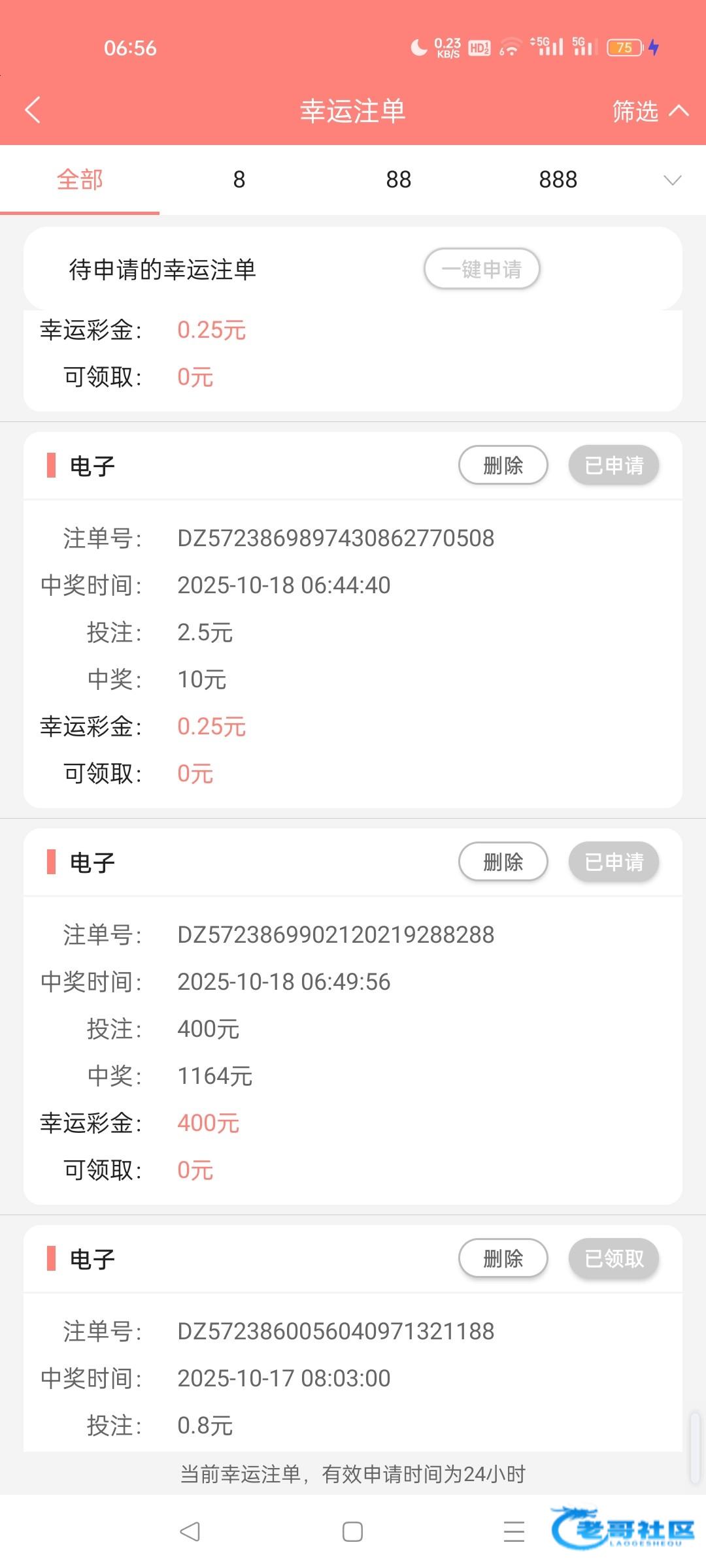Tap the 已领取 button
Screen dimensions: 706x1568
tap(614, 1258)
